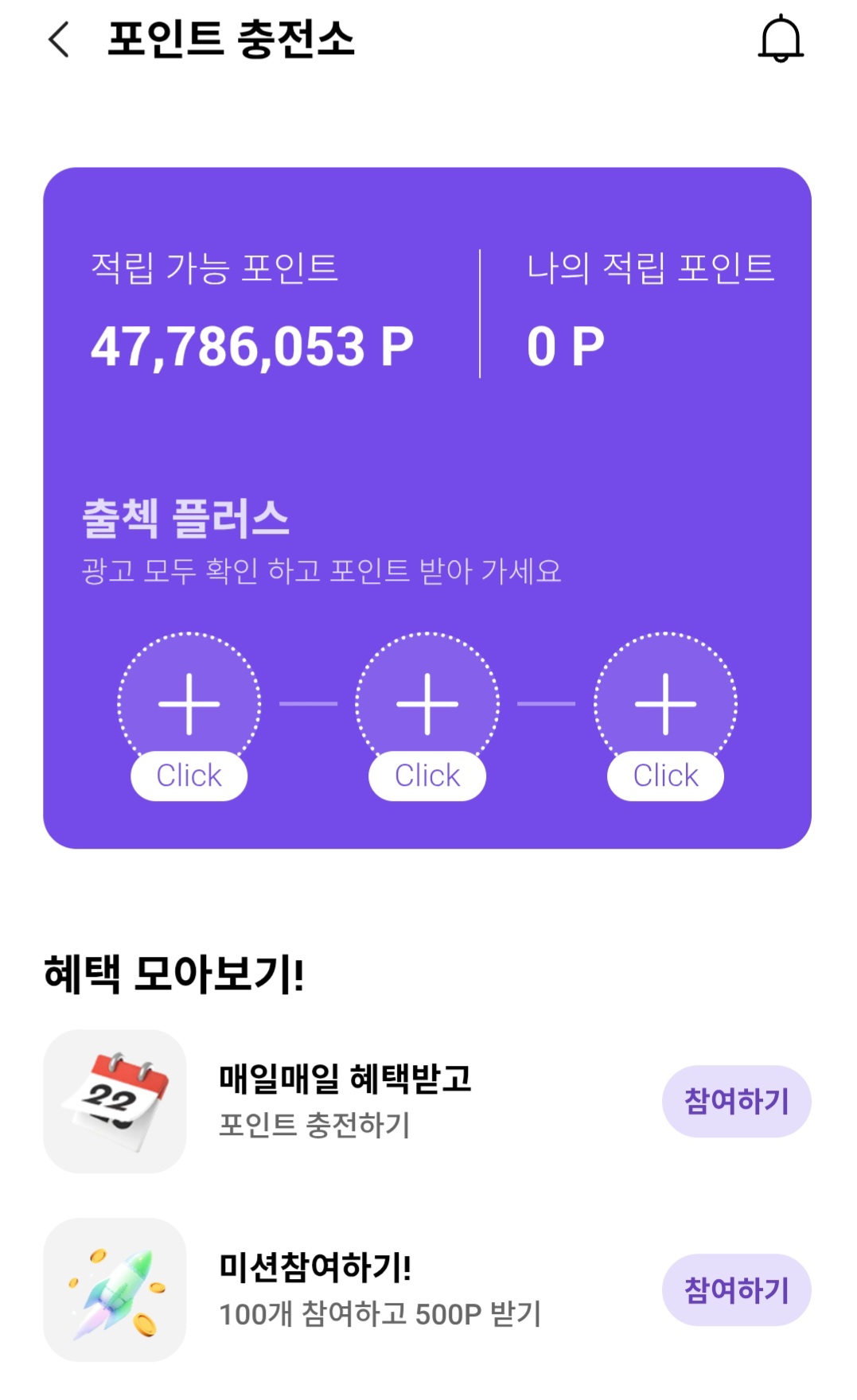Tap 참여하기 for 매일매일 혜택받고
This screenshot has width=857, height=1400.
click(736, 1101)
